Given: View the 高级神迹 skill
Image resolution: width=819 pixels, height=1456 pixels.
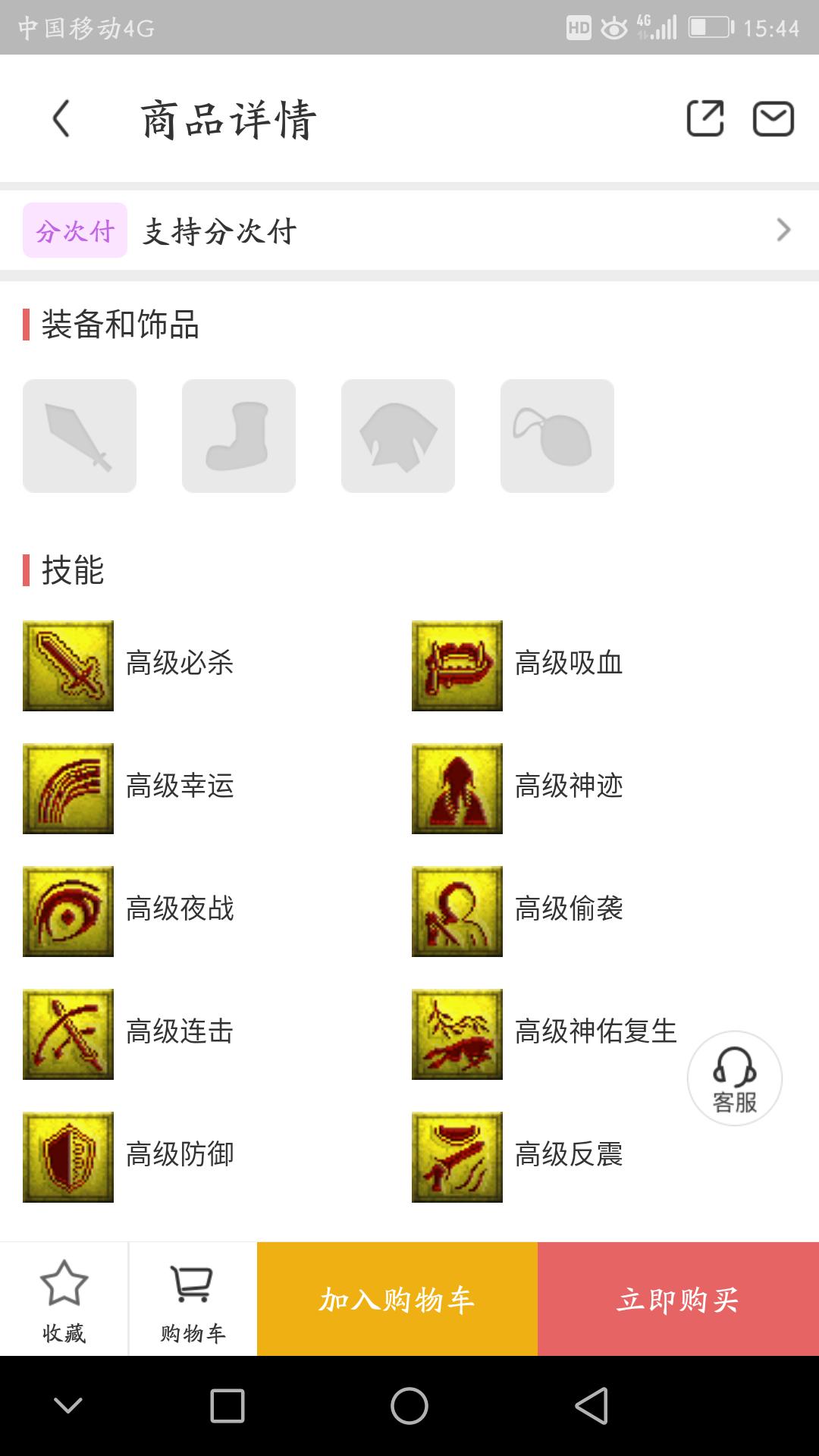Looking at the screenshot, I should tap(457, 789).
